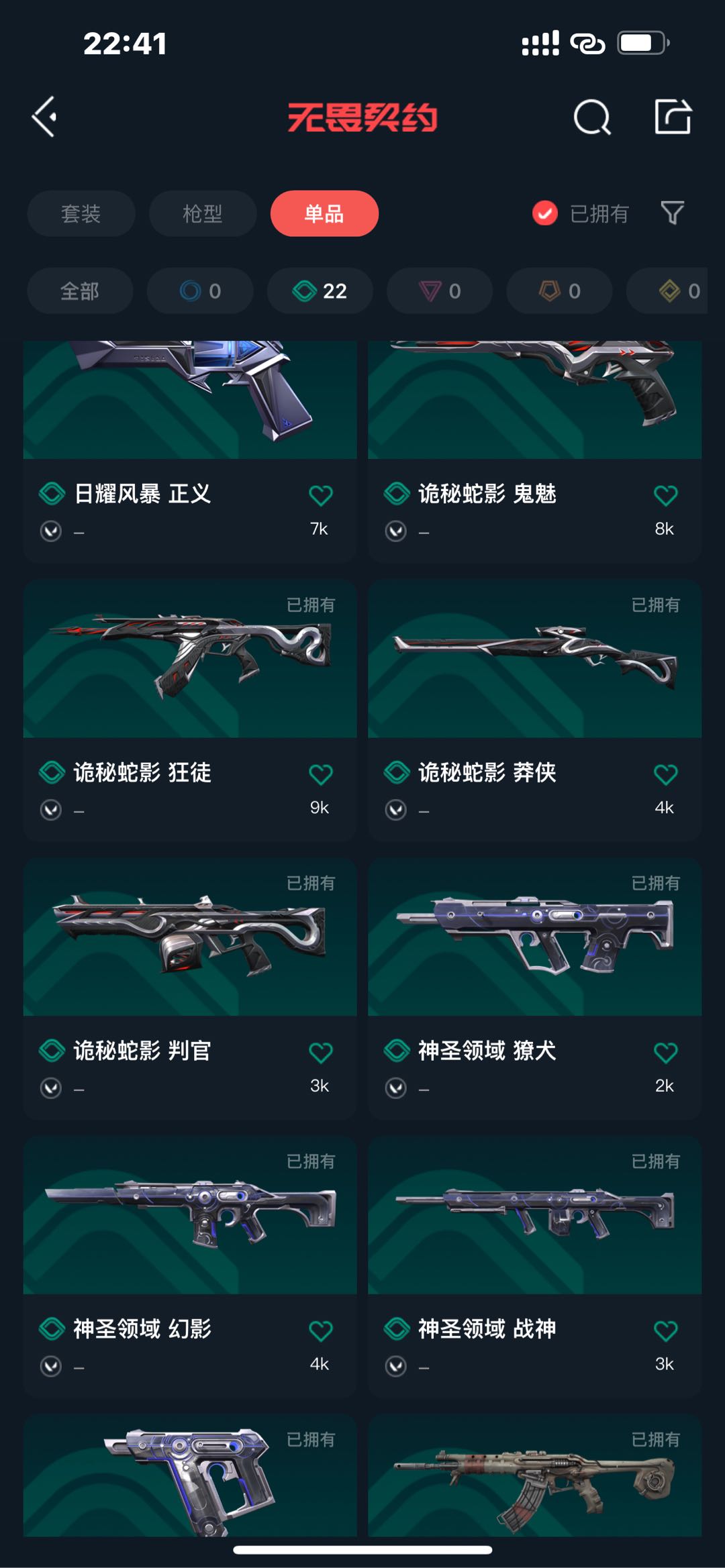The image size is (725, 1568).
Task: Open the funnel filter options
Action: coord(672,213)
